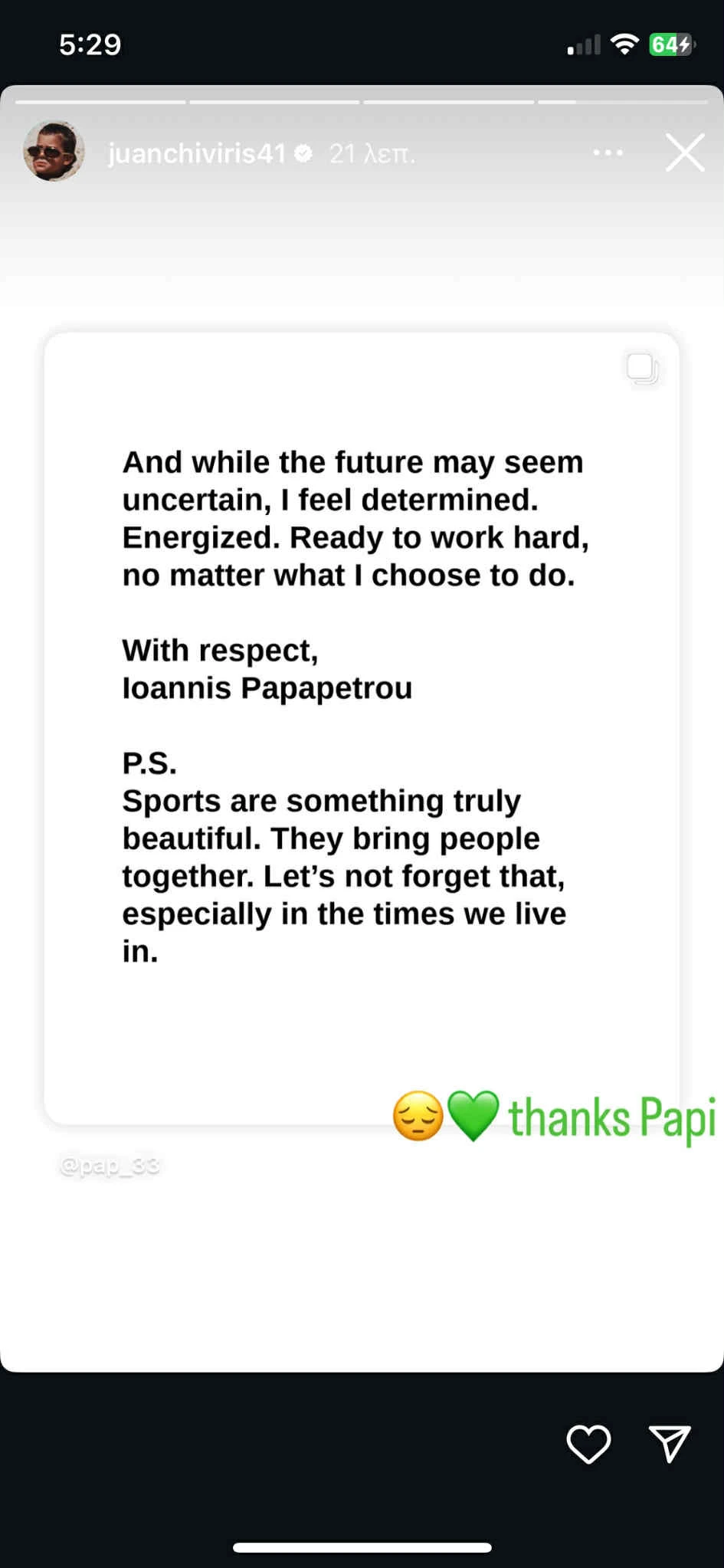
Task: Open juanchiviris41's profile picture
Action: 54,151
